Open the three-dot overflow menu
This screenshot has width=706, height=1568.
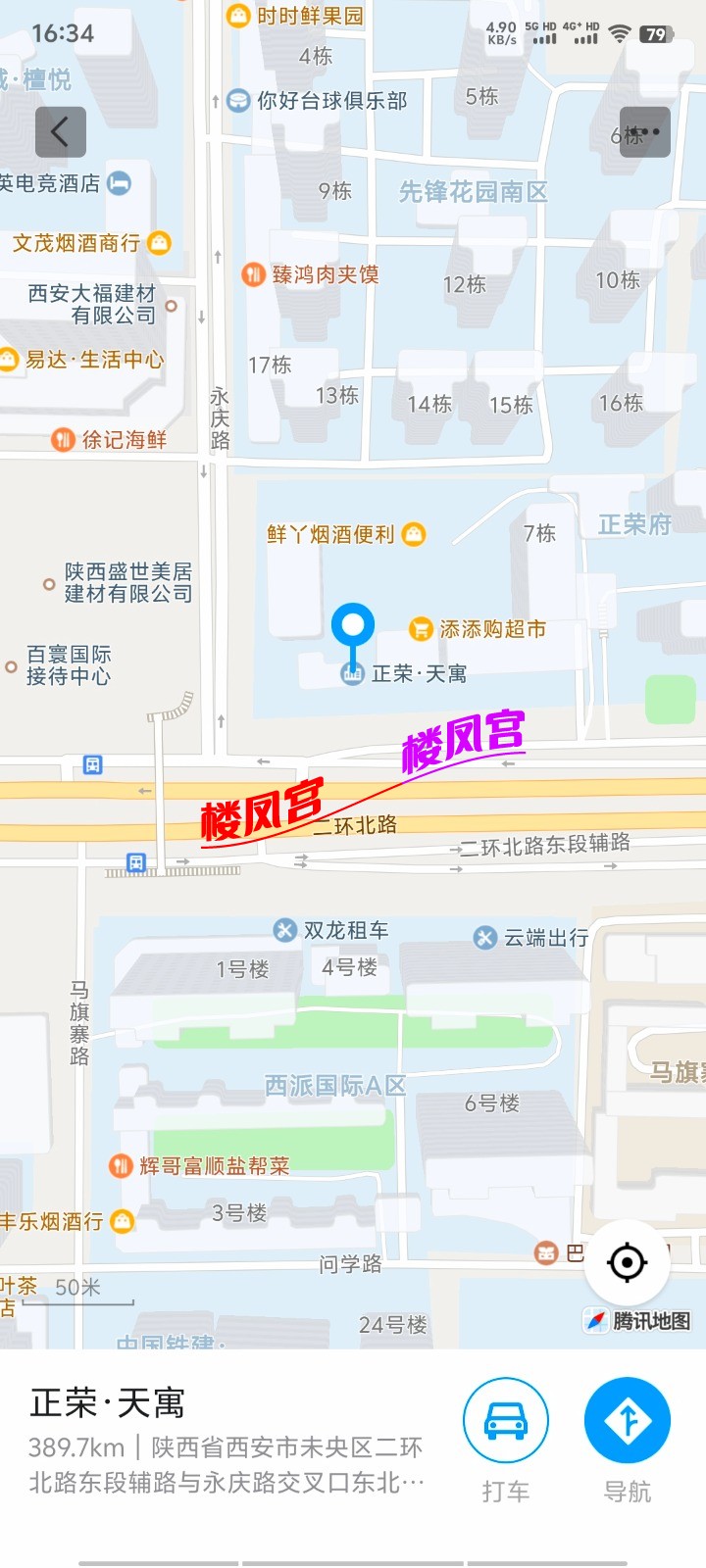(x=644, y=131)
